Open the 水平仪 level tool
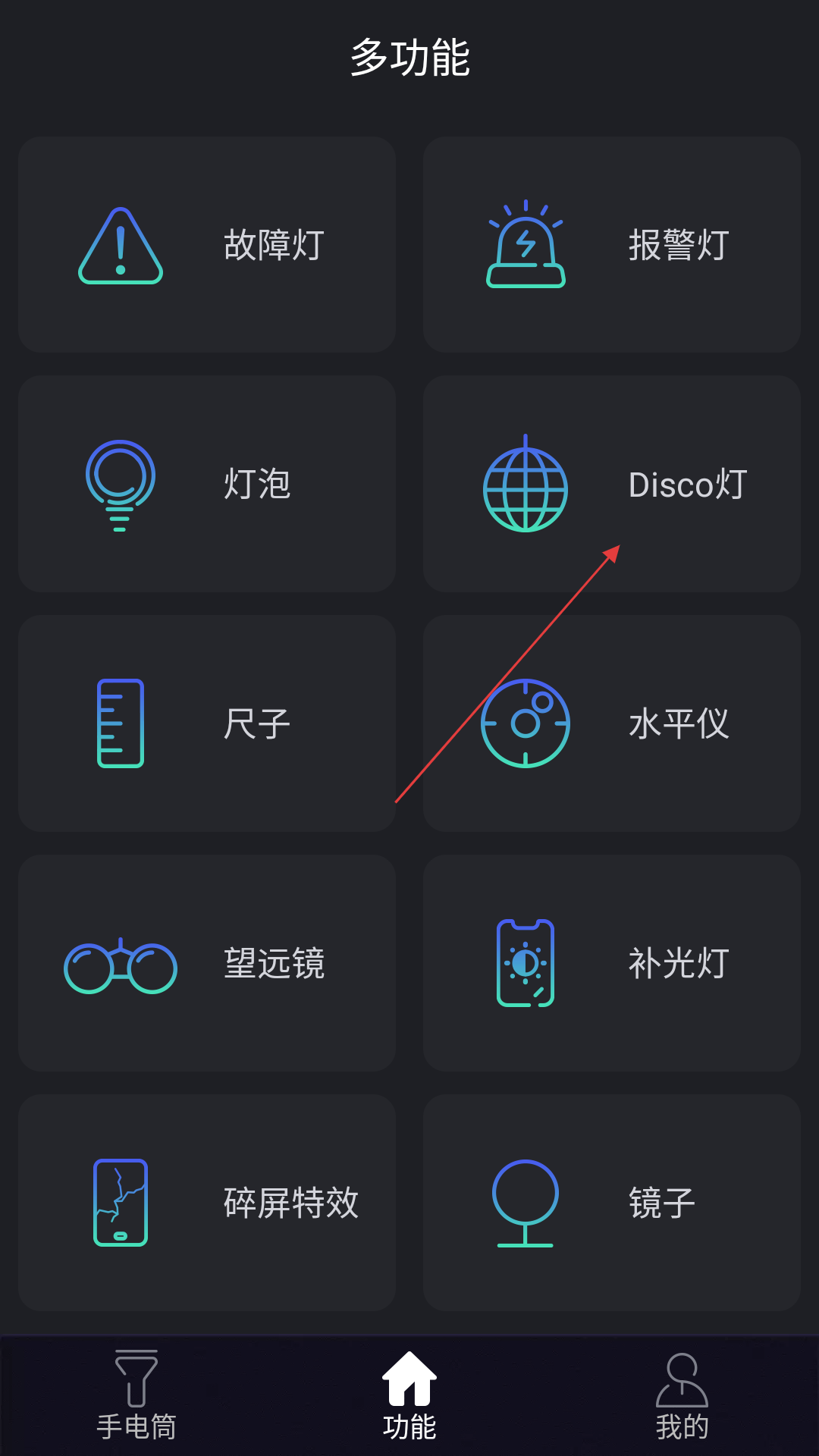The height and width of the screenshot is (1456, 819). click(x=612, y=723)
